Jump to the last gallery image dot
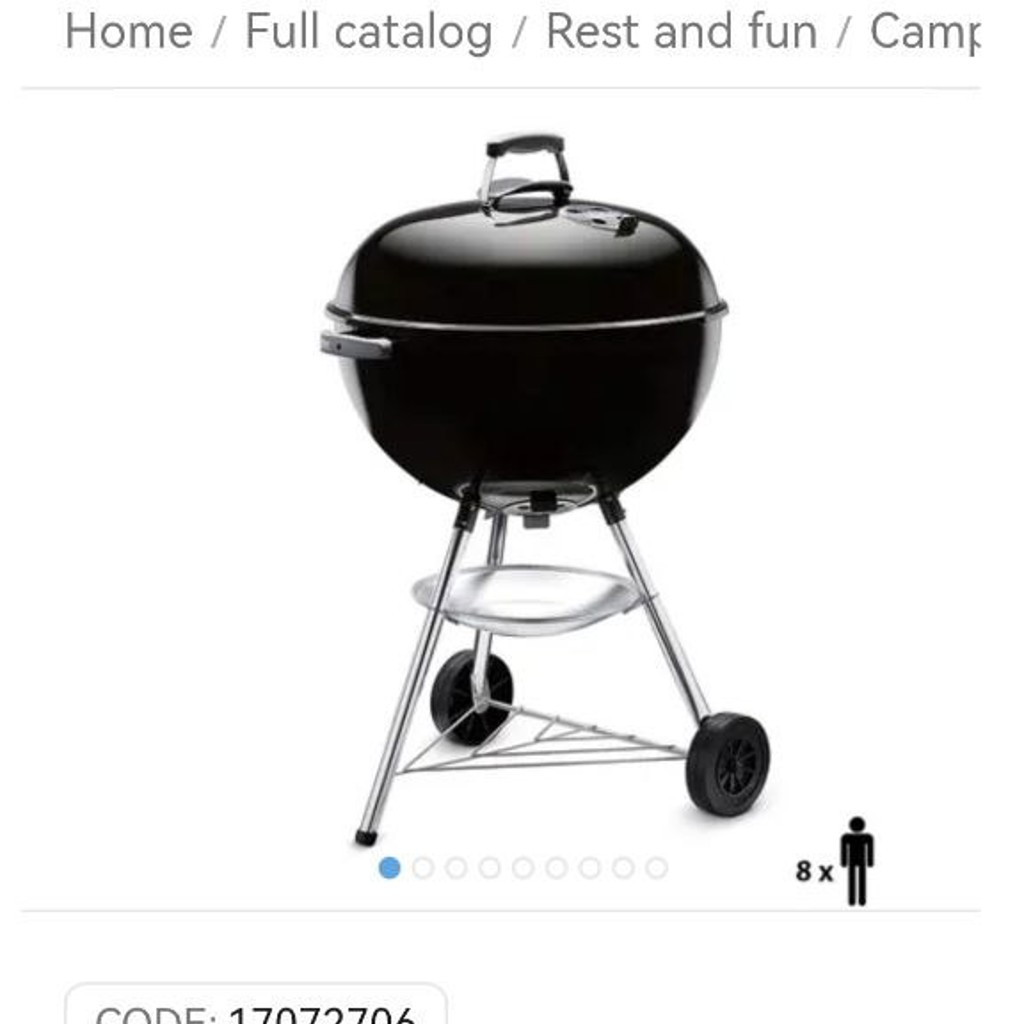Screen dimensions: 1024x1024 [656, 868]
